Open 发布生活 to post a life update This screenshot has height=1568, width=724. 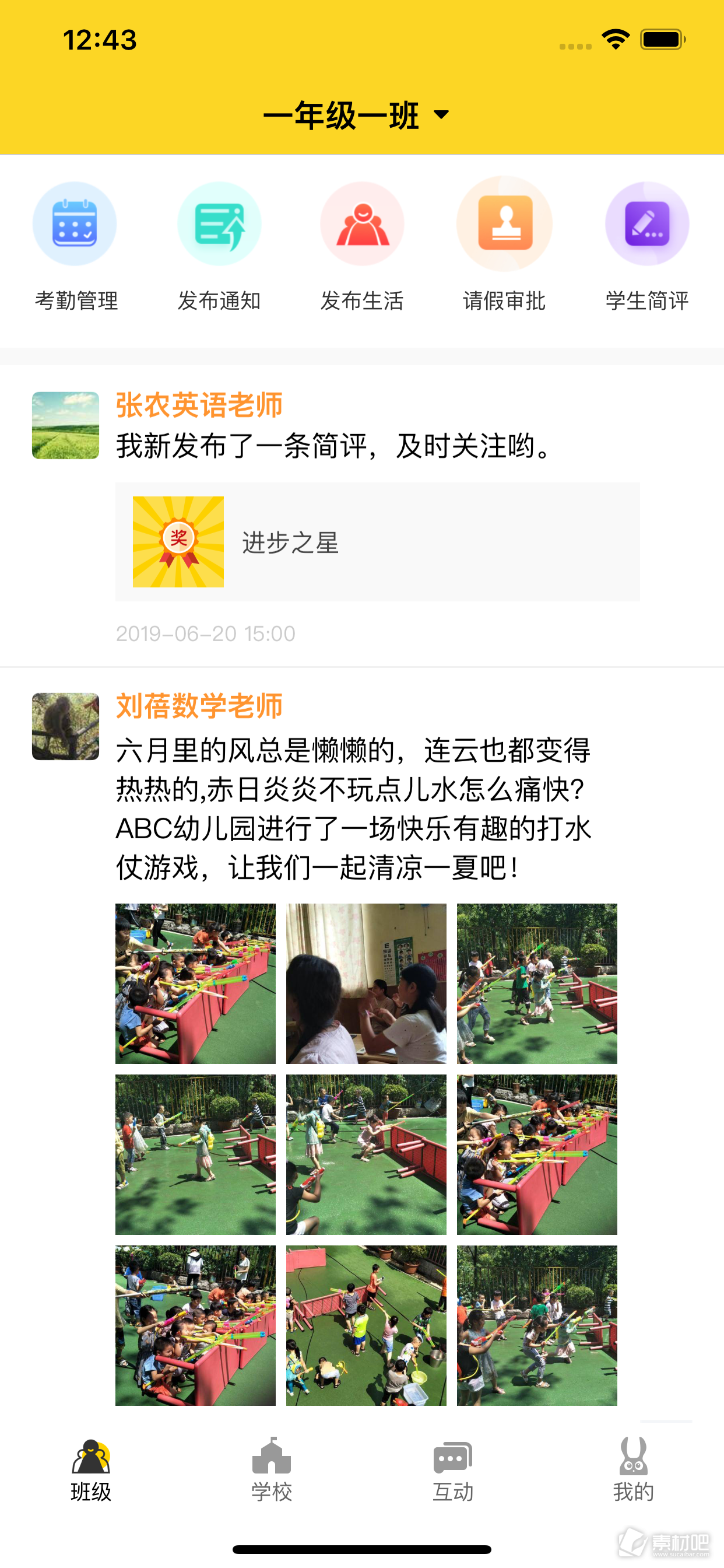(x=362, y=247)
